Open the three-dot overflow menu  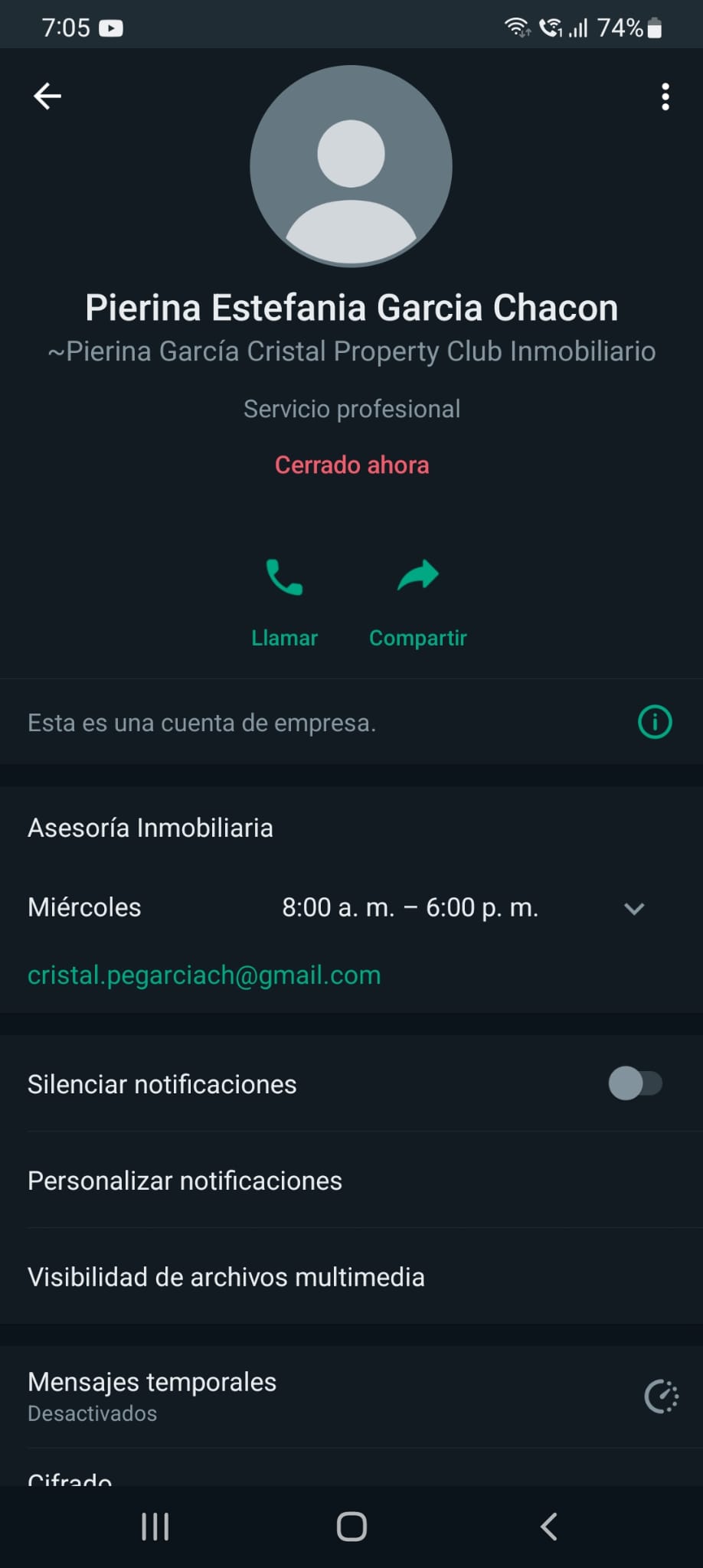665,96
